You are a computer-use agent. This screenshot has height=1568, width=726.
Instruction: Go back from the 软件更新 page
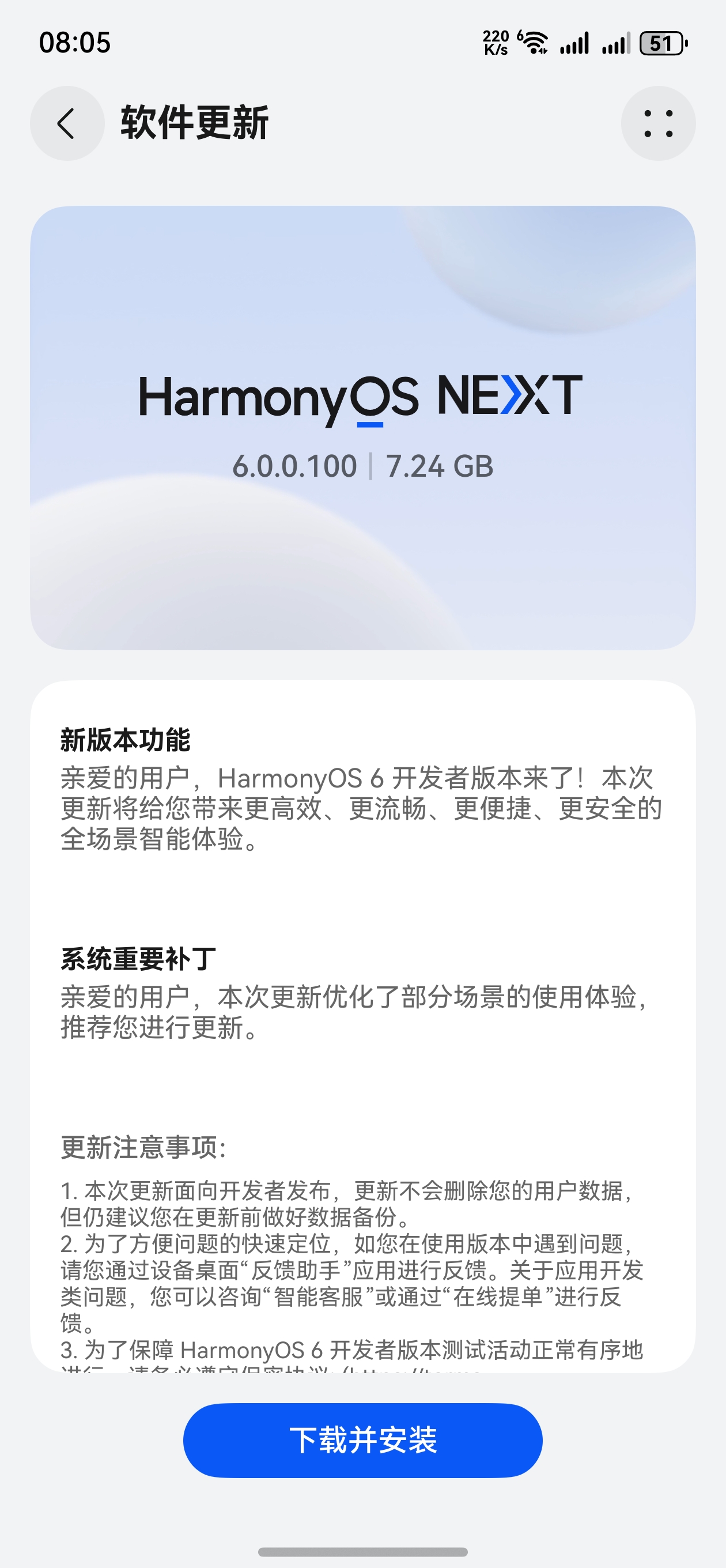tap(67, 123)
